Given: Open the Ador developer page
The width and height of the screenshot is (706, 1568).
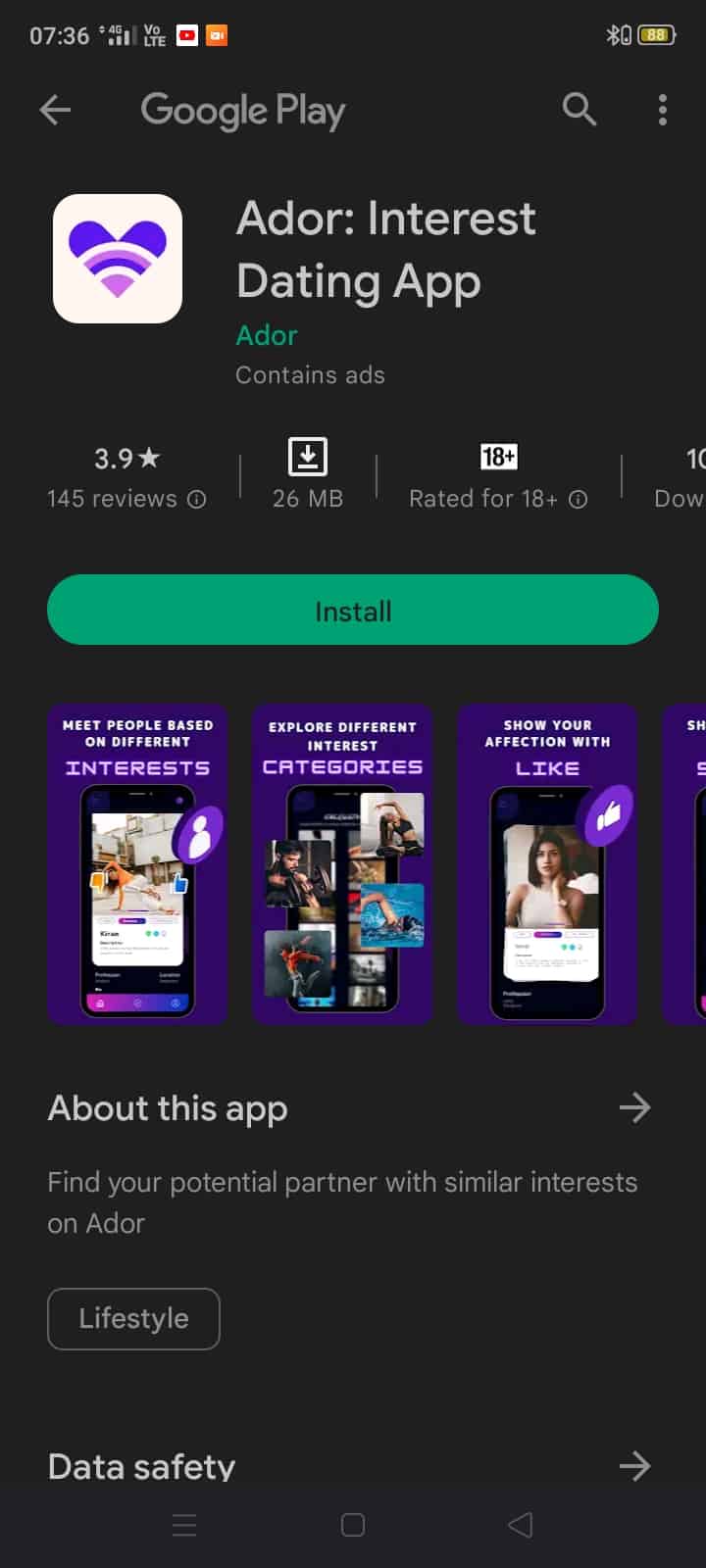Looking at the screenshot, I should click(266, 335).
